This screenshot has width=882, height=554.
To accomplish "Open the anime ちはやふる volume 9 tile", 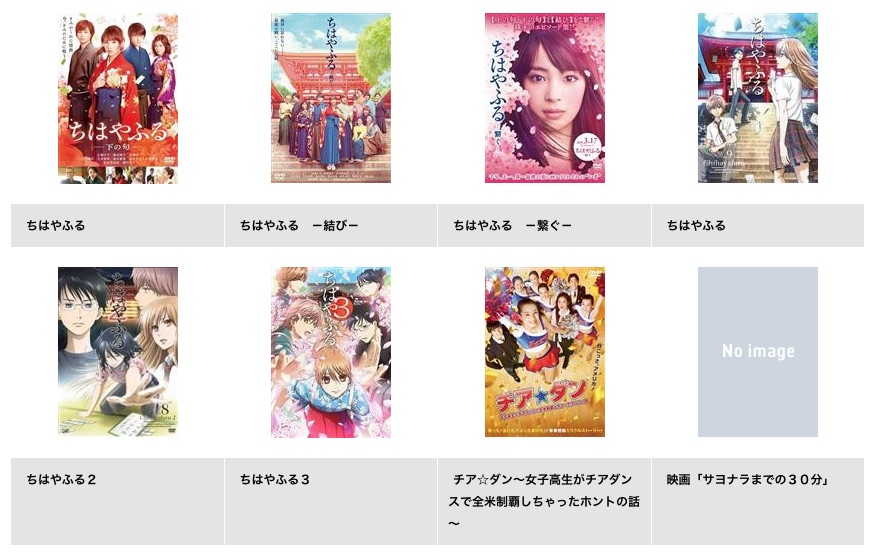I will 757,98.
